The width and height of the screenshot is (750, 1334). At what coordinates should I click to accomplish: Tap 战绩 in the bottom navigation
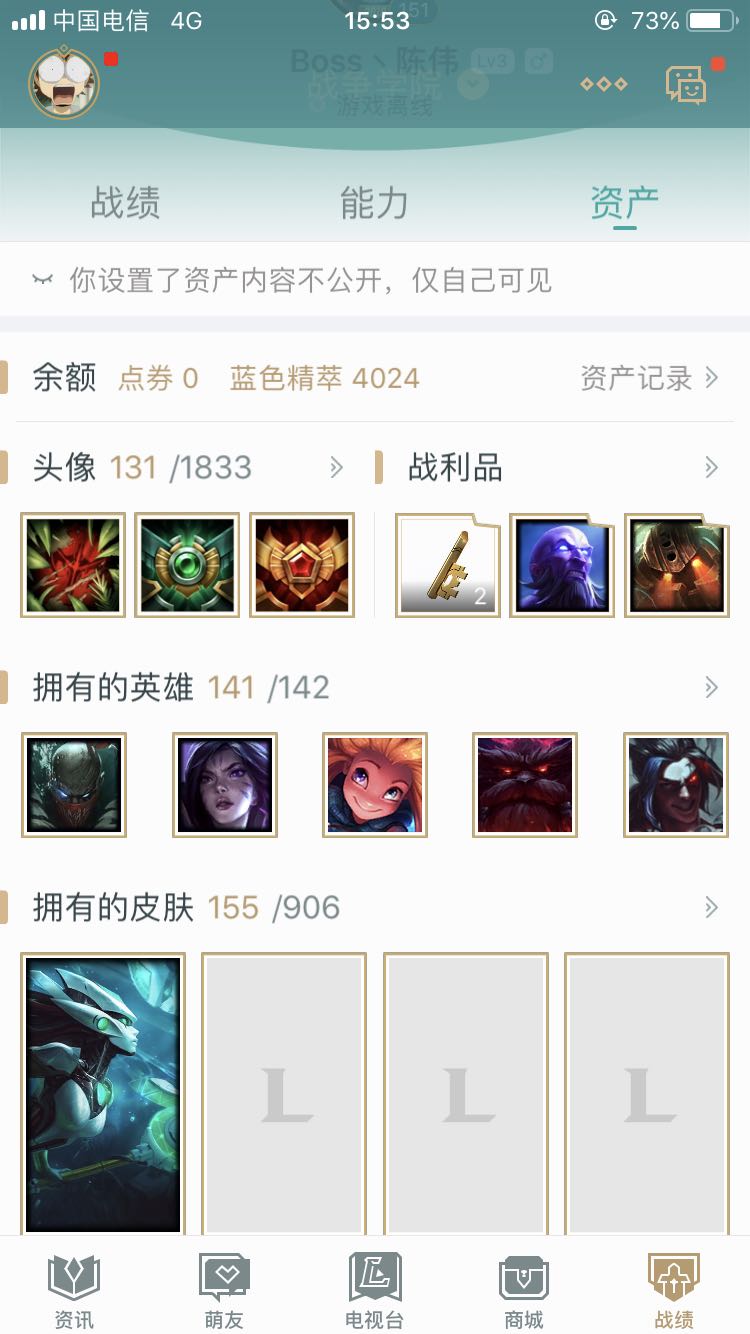673,1291
